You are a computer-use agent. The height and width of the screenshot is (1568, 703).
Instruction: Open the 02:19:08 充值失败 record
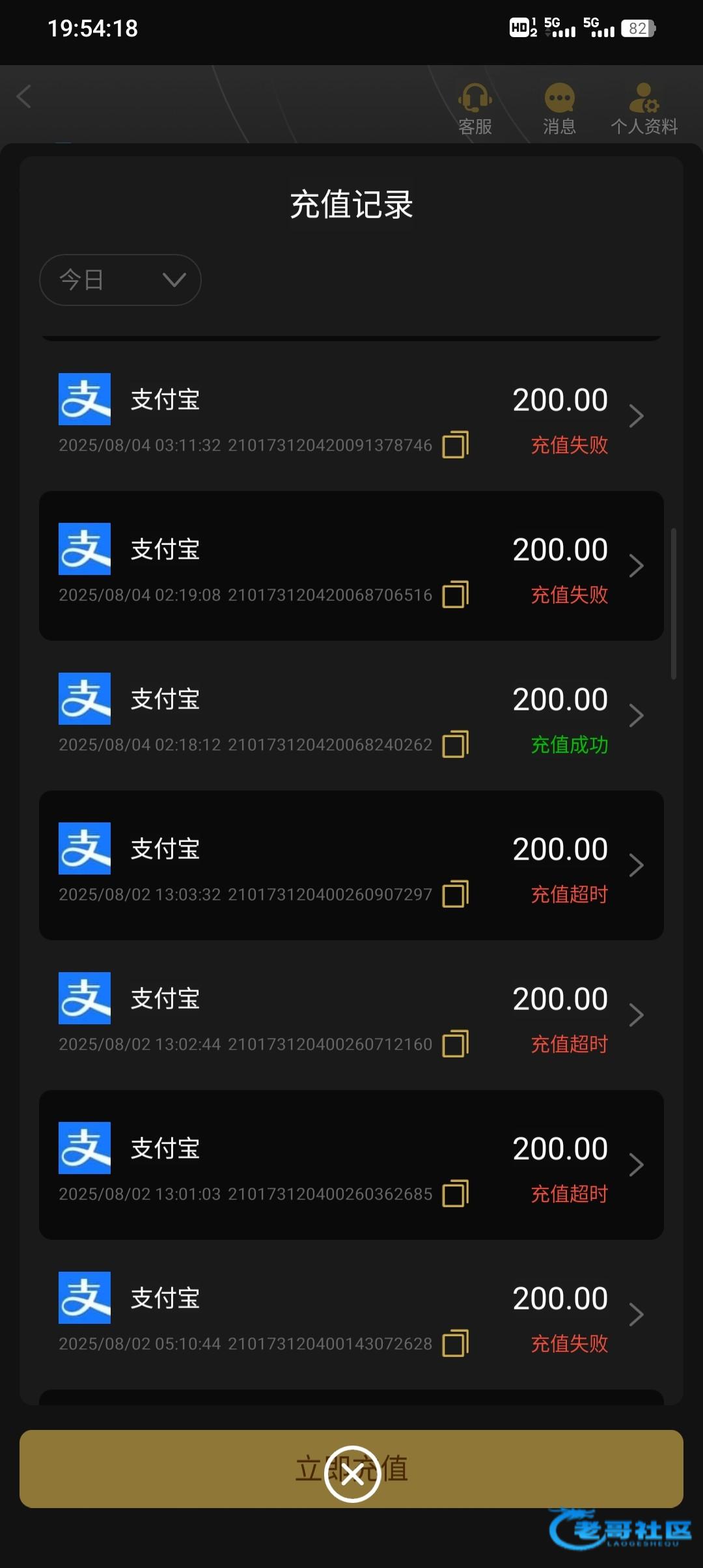(x=351, y=566)
